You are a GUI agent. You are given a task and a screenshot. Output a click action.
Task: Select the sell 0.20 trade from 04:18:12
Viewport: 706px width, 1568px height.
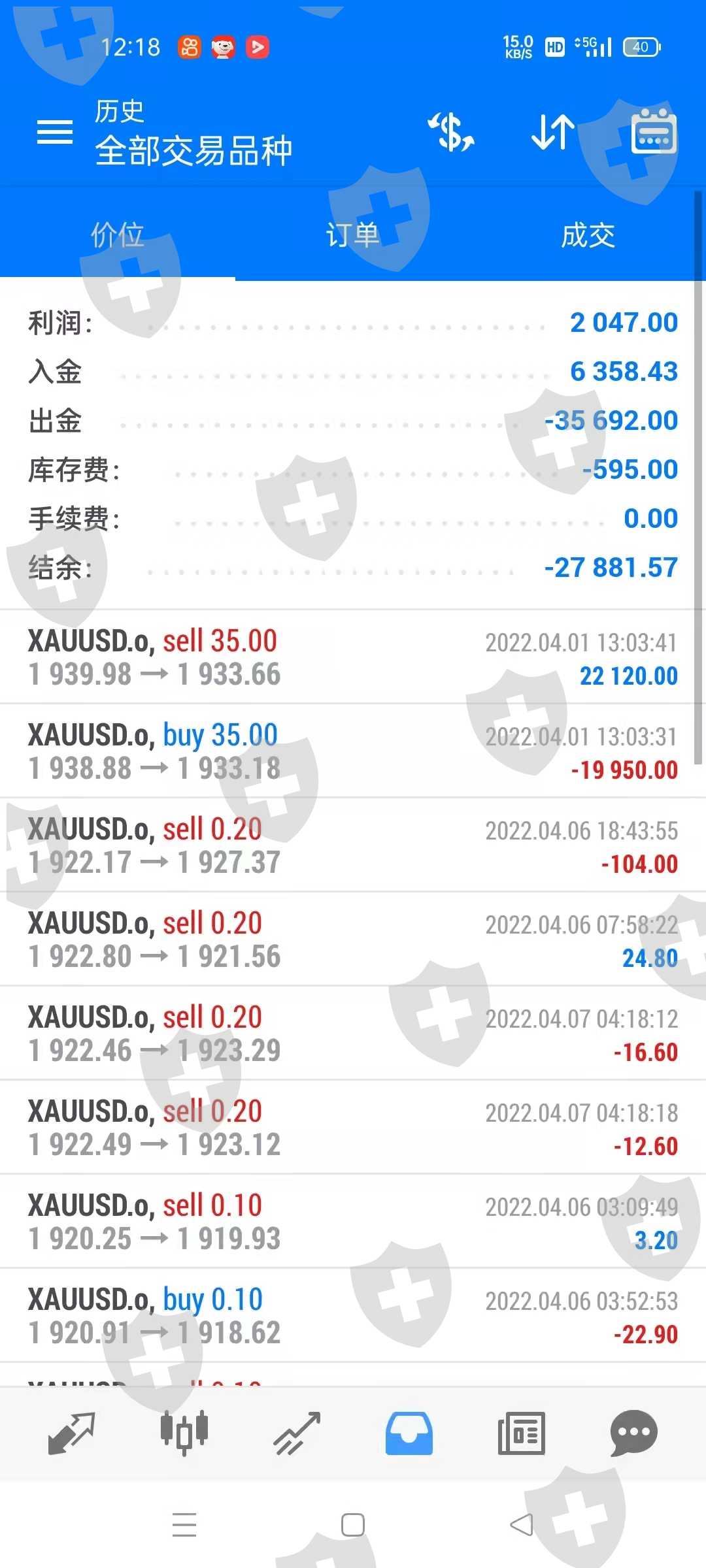click(x=353, y=1034)
